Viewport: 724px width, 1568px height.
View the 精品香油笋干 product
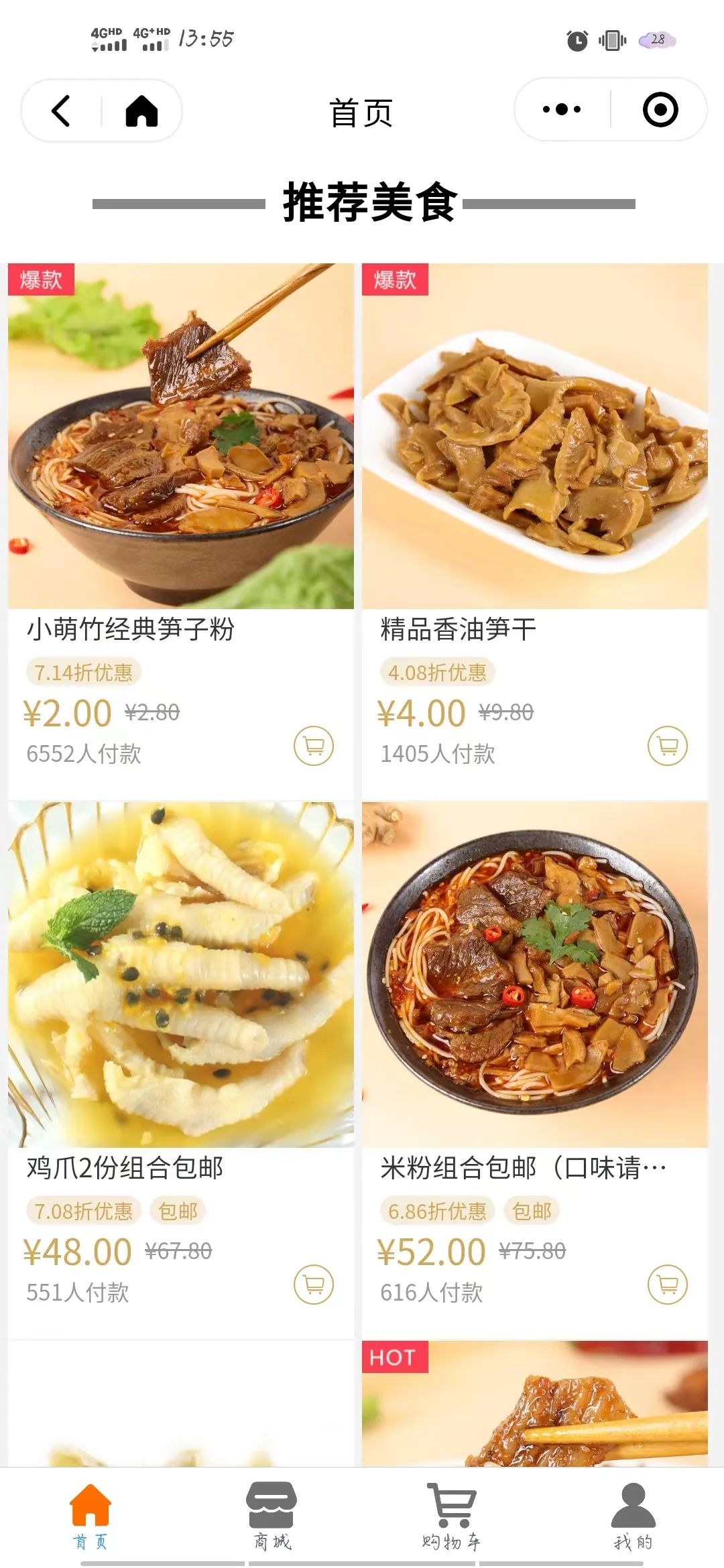coord(535,436)
